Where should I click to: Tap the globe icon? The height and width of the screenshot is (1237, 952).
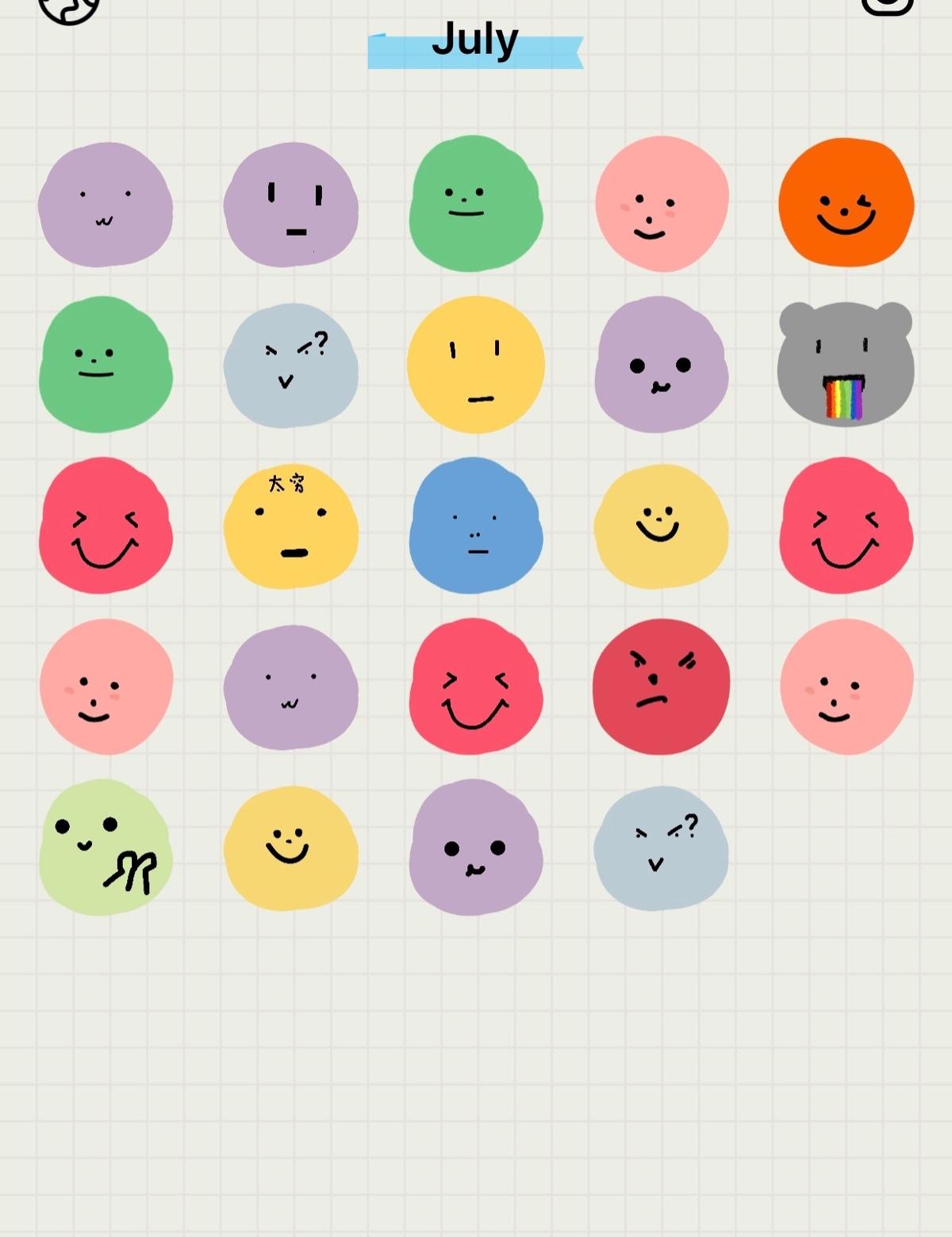(69, 8)
